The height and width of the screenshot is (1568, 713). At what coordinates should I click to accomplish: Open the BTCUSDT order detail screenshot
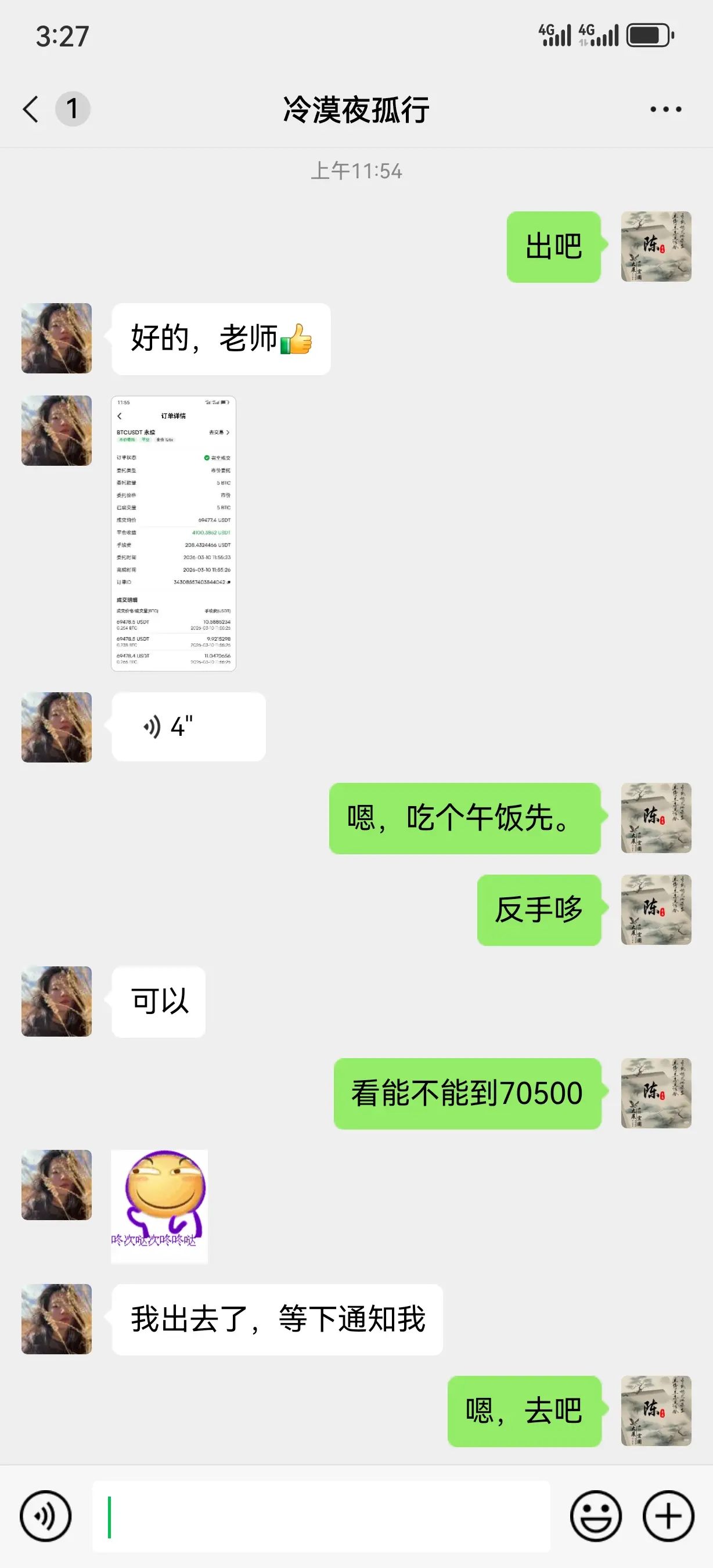coord(174,533)
